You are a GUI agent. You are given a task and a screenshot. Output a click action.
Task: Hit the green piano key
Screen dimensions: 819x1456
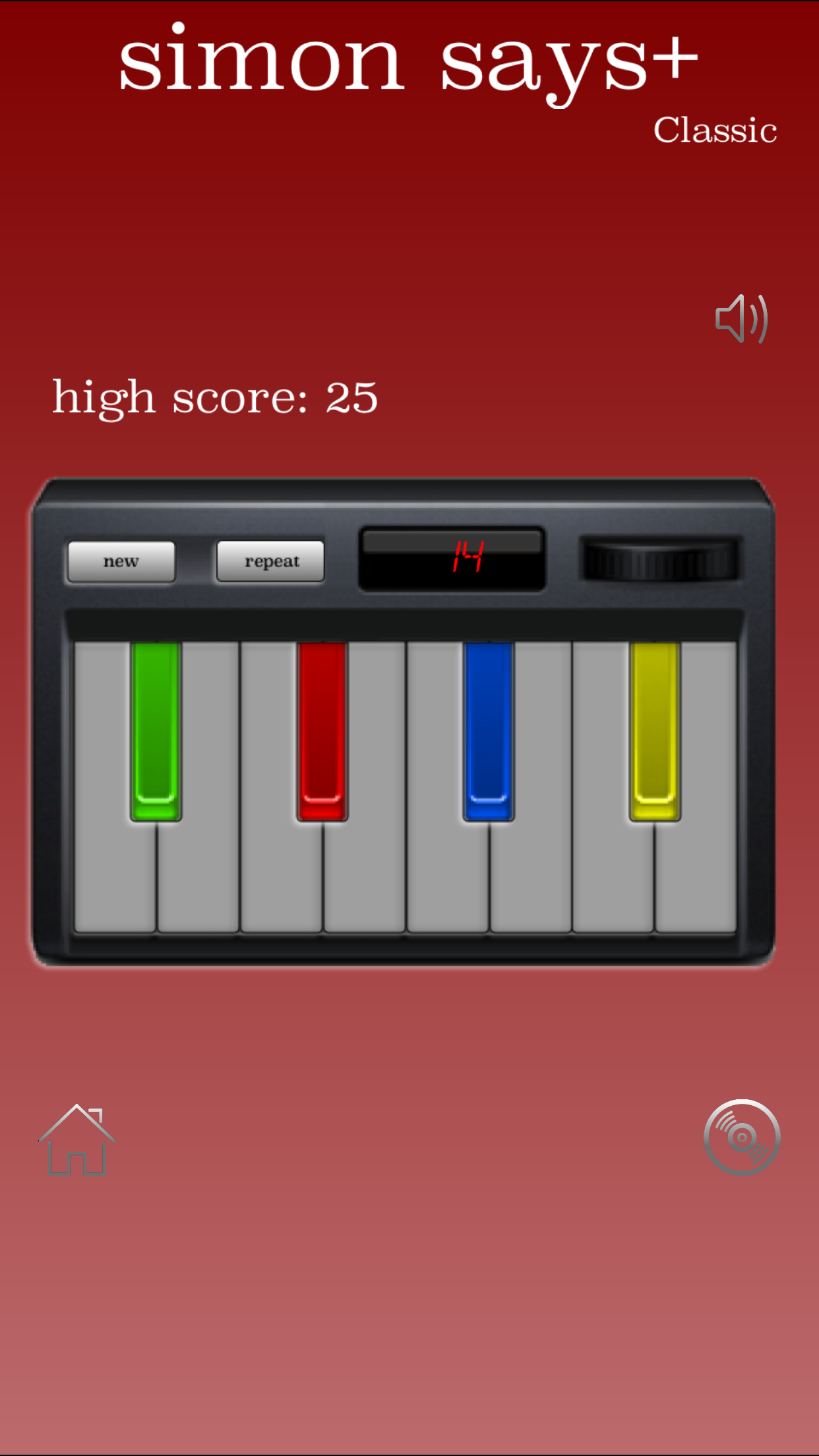tap(156, 731)
